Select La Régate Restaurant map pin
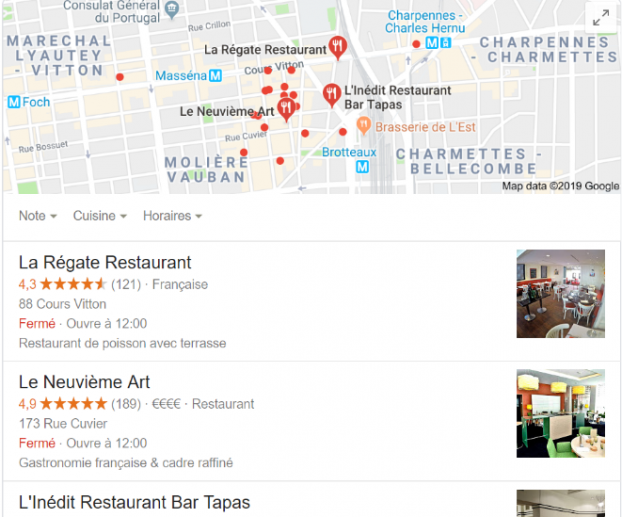Screen dimensions: 622x517 (339, 46)
